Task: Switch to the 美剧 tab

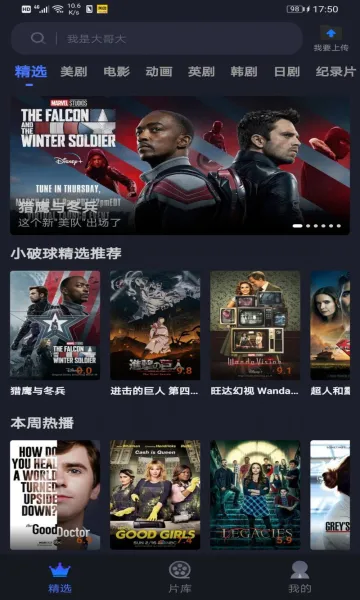Action: [73, 72]
